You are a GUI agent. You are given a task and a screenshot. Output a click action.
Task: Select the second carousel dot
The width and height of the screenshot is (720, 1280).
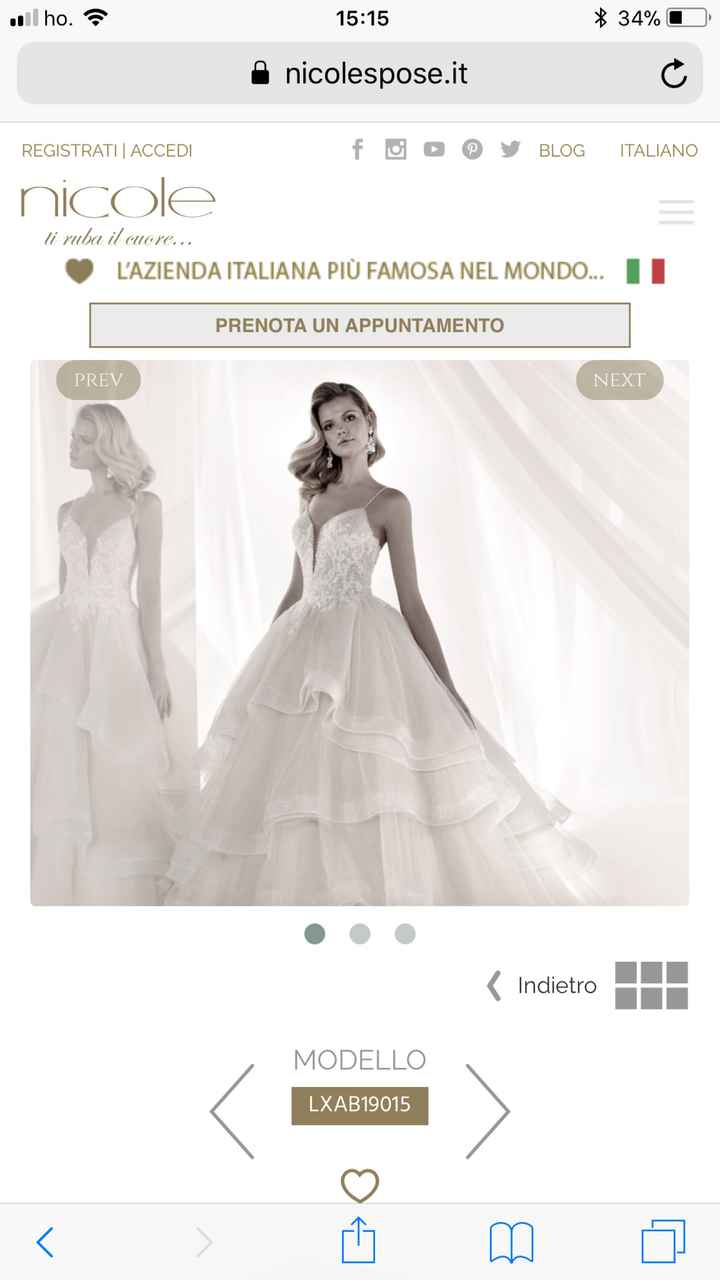coord(360,933)
